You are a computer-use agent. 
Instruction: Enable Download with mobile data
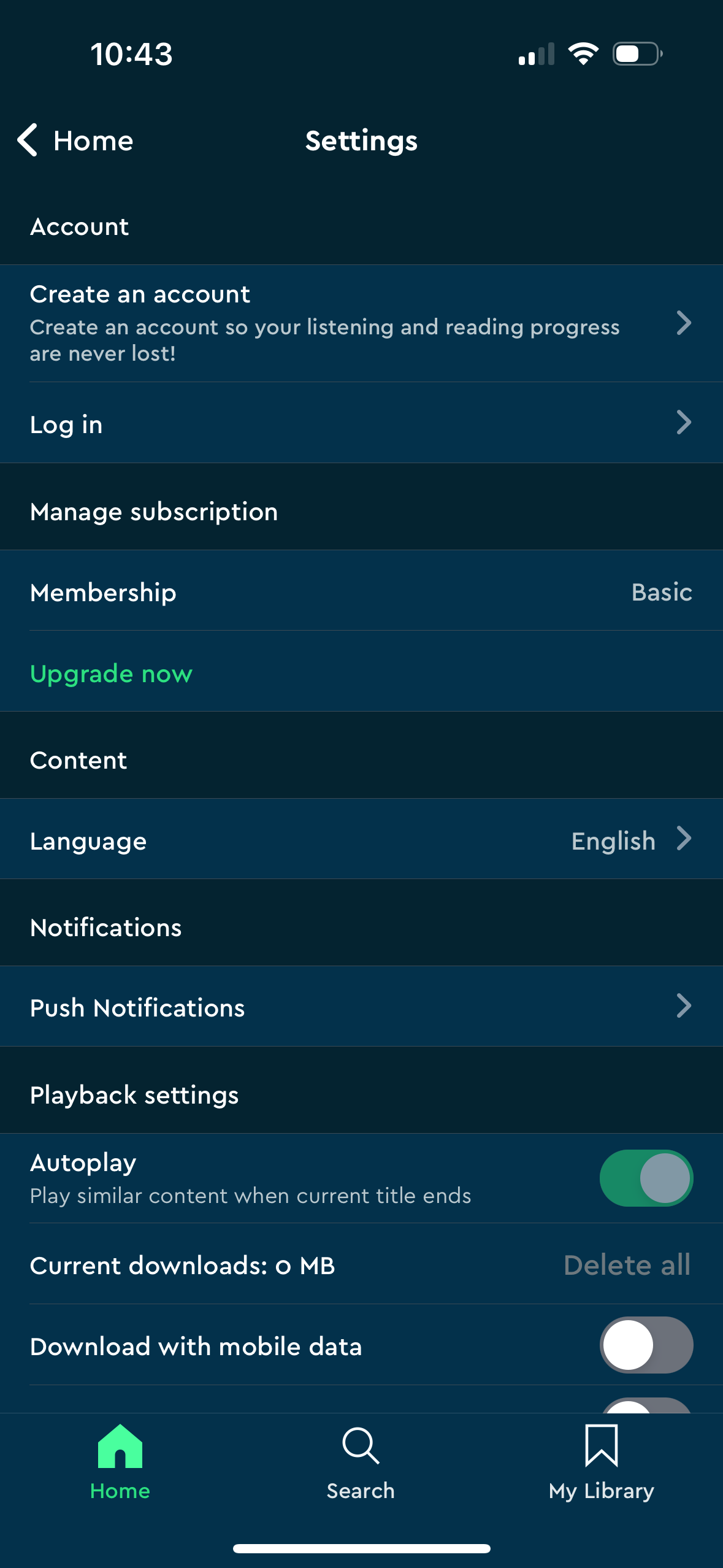tap(645, 1345)
